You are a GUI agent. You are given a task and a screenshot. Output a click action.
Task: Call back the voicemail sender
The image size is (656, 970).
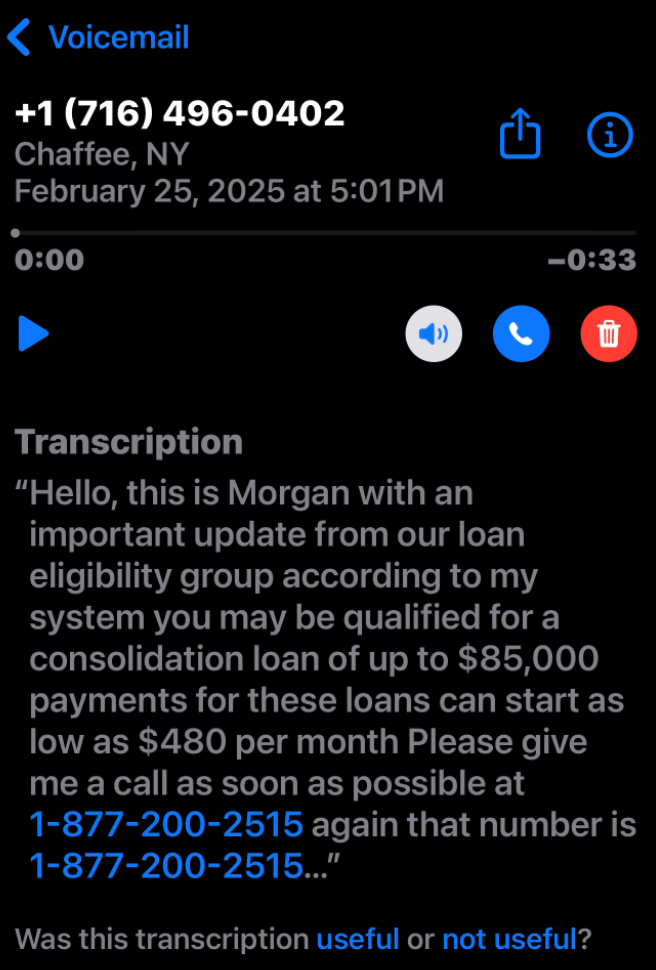521,333
